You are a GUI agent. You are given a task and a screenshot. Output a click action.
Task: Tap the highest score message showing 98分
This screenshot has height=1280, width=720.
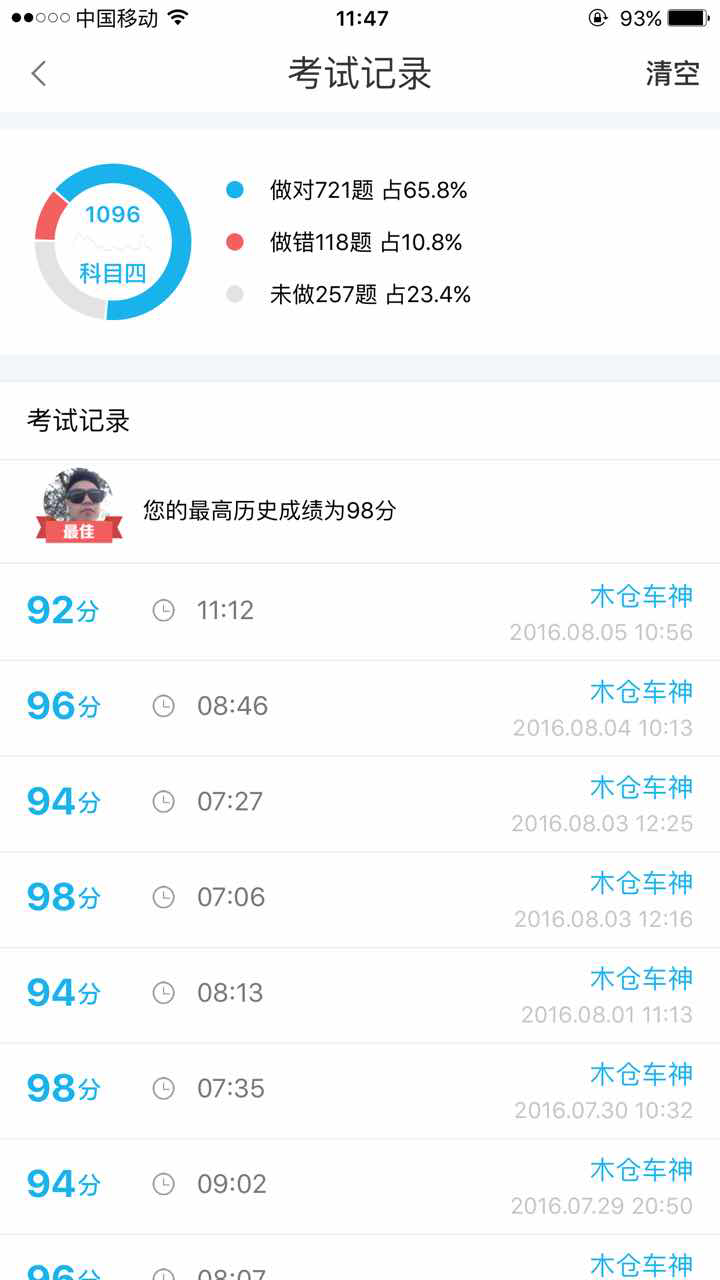[x=268, y=509]
